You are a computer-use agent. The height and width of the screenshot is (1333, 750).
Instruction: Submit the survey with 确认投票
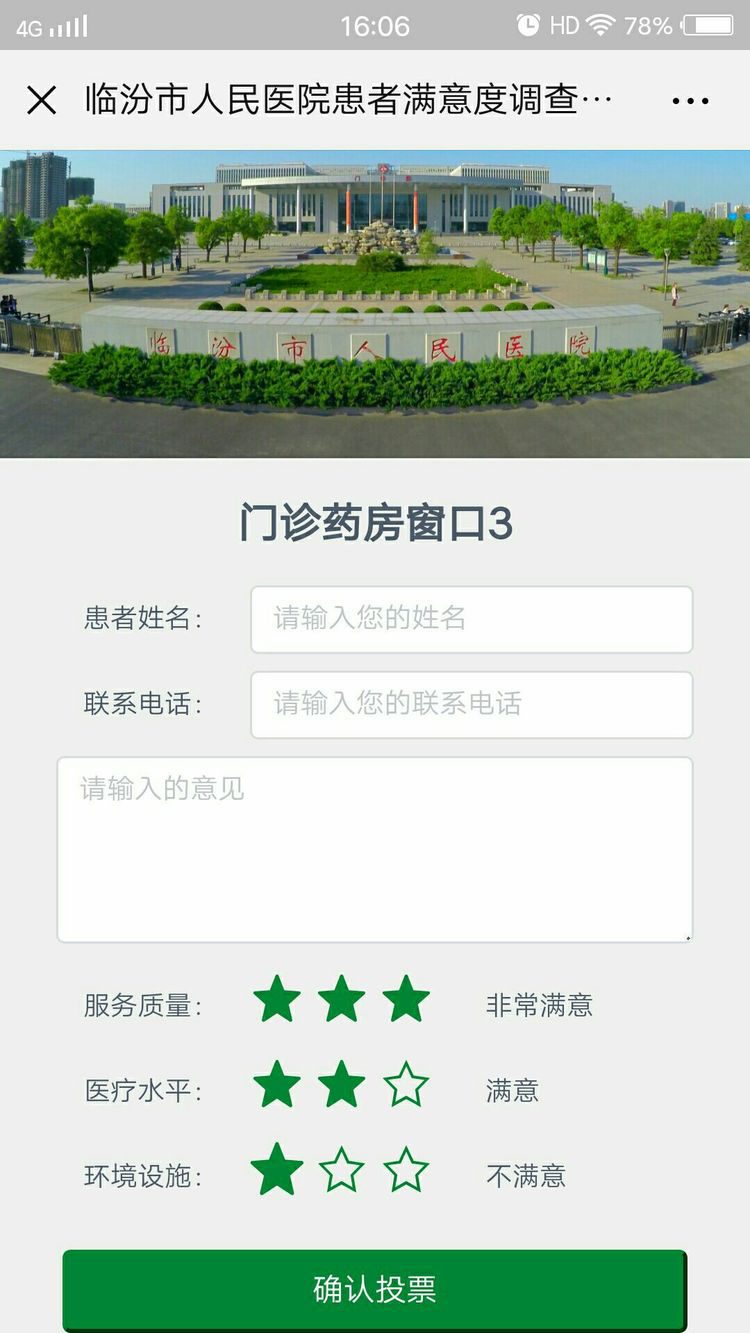[375, 1290]
